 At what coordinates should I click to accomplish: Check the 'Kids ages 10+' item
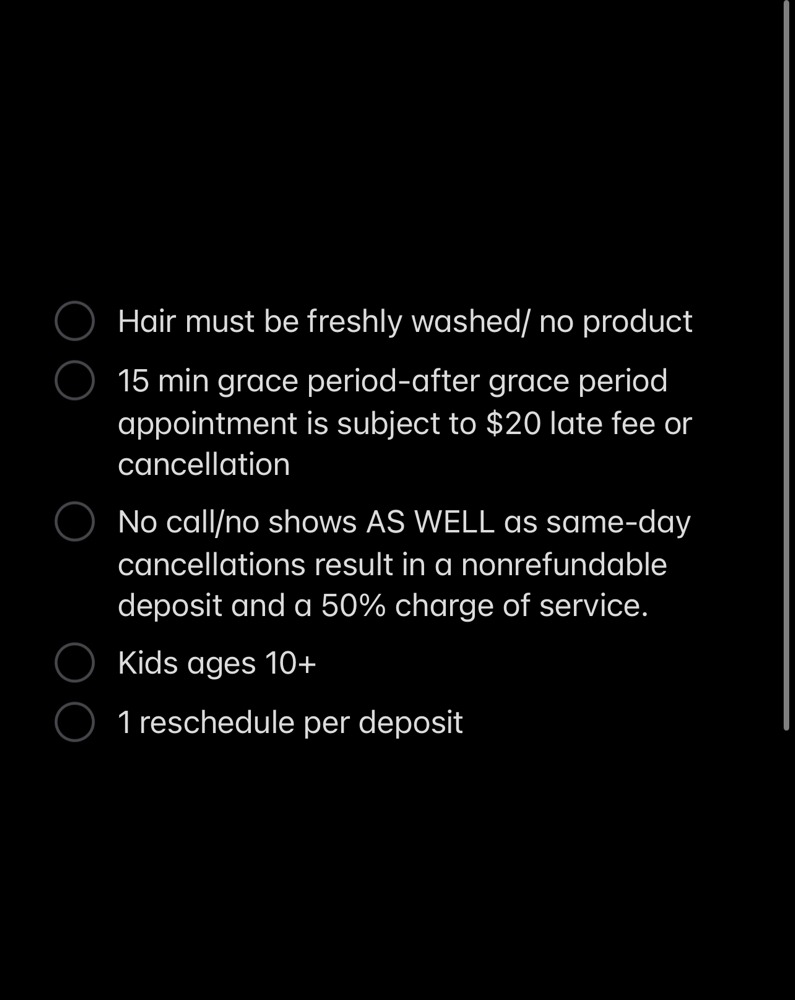click(x=75, y=663)
